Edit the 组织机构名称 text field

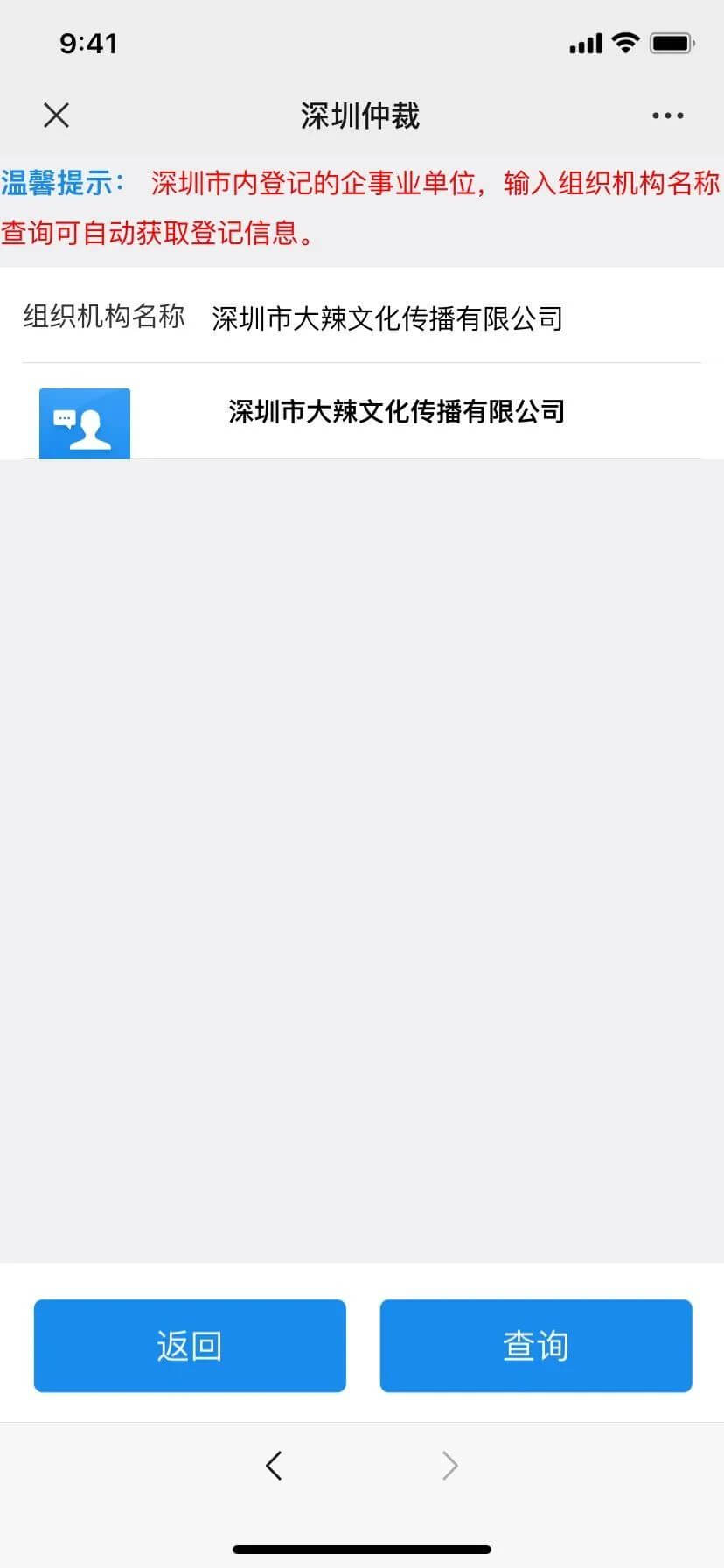click(x=455, y=318)
